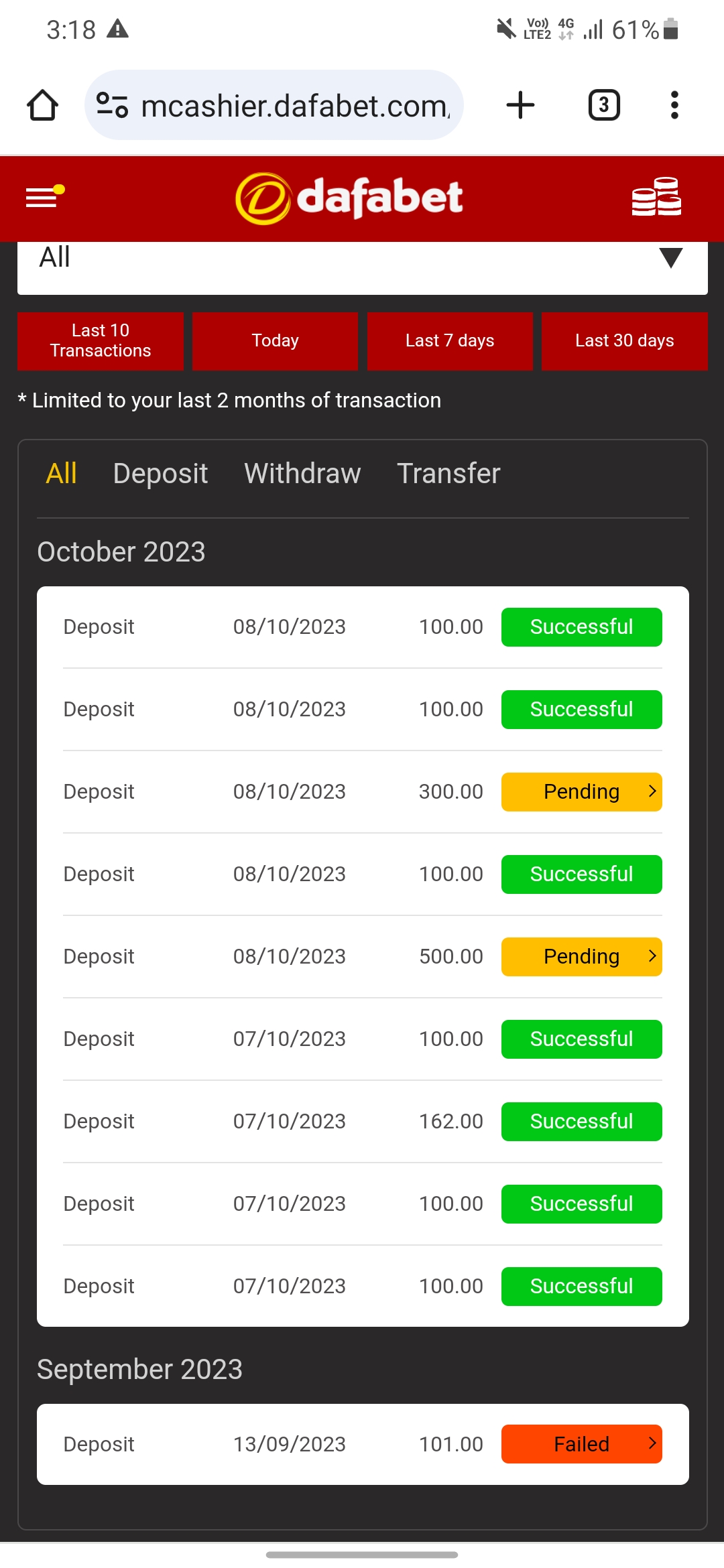Switch to the Deposit tab
This screenshot has width=724, height=1568.
(160, 473)
